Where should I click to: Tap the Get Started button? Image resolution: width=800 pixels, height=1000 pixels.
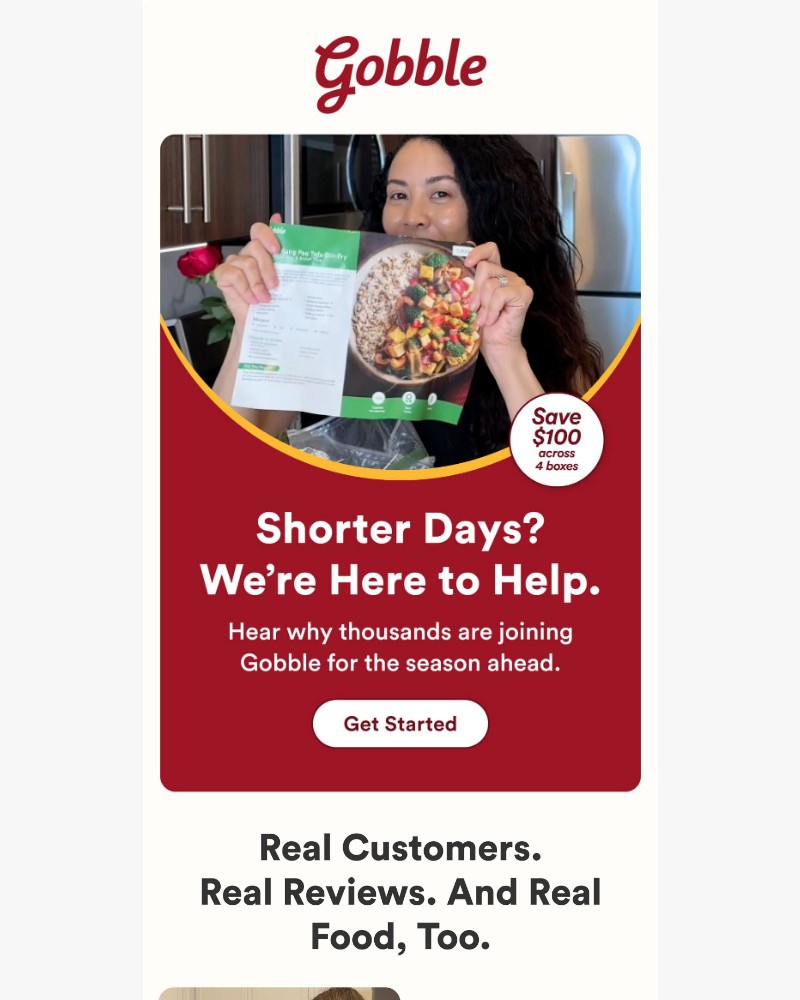click(x=400, y=724)
